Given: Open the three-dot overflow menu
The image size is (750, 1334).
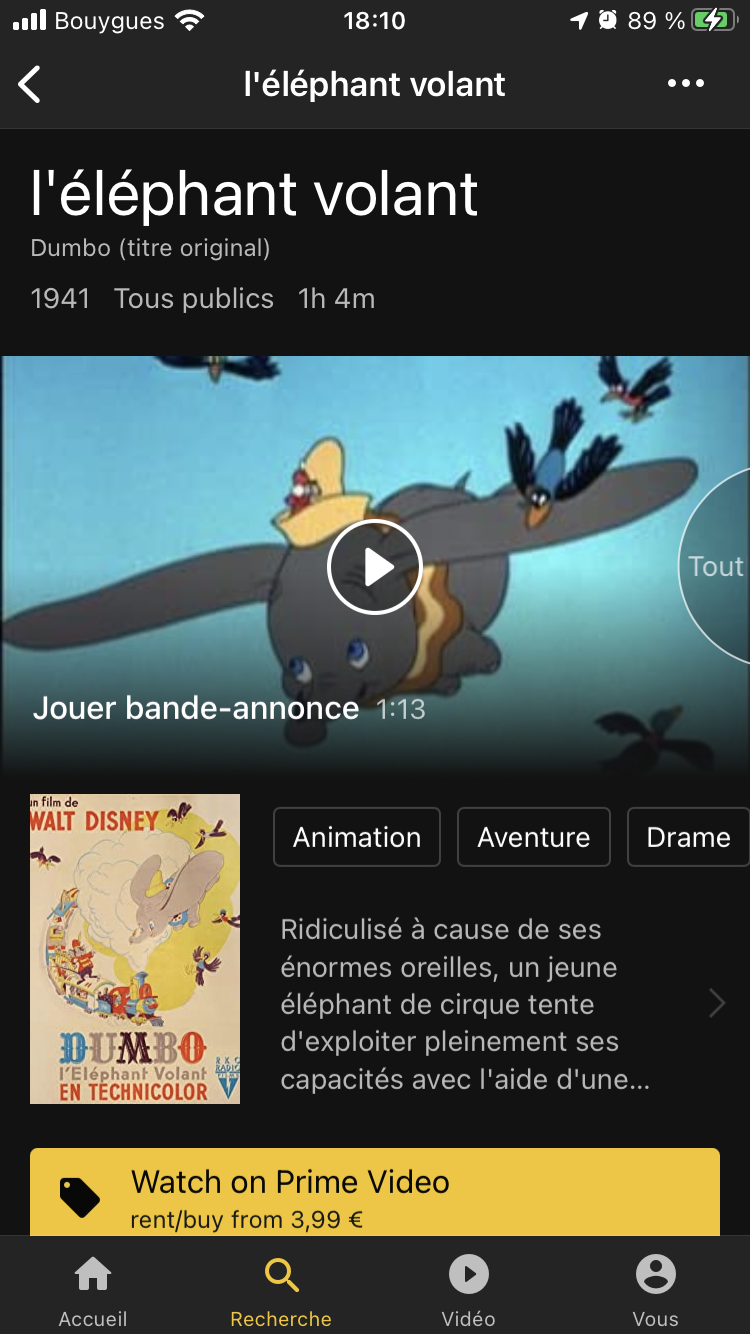Looking at the screenshot, I should coord(686,84).
